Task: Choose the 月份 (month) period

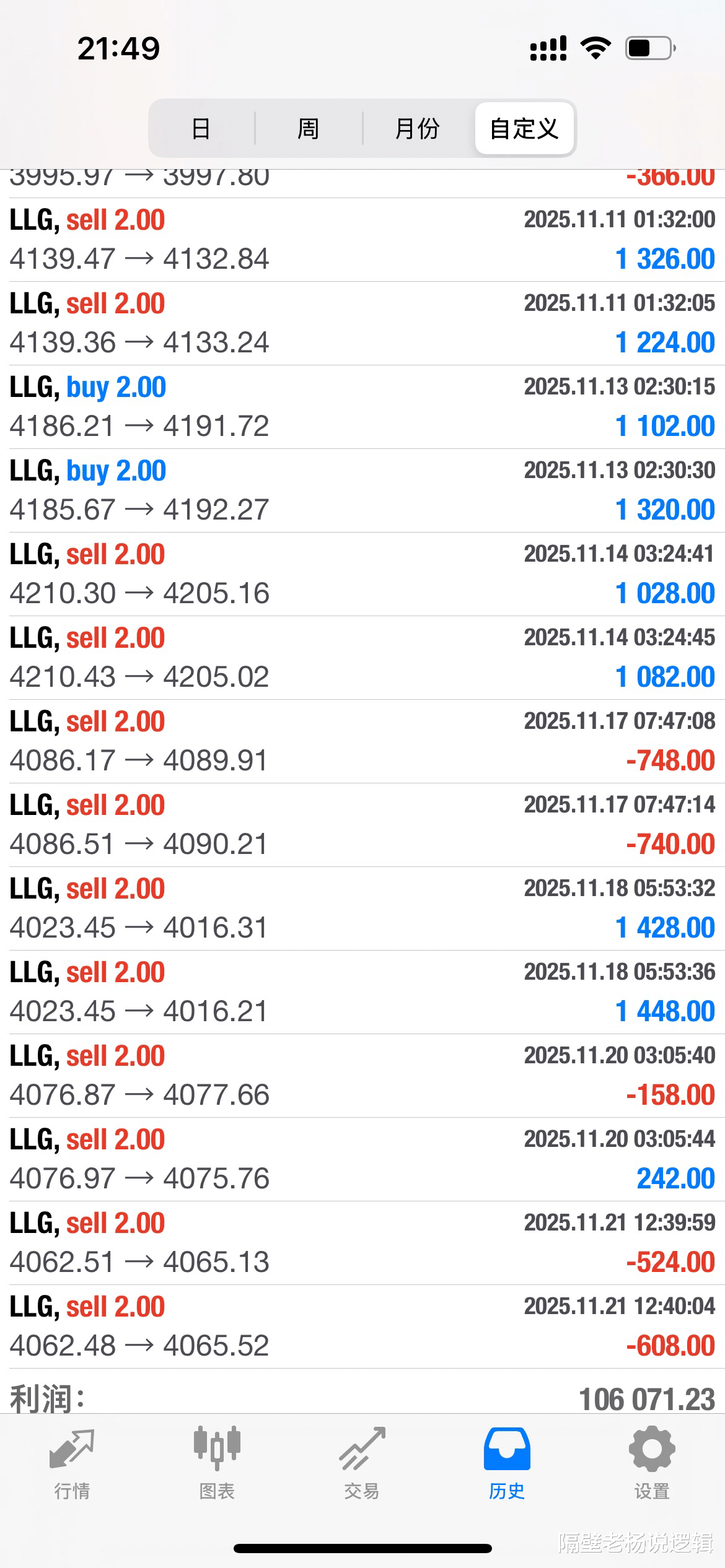Action: pos(417,129)
